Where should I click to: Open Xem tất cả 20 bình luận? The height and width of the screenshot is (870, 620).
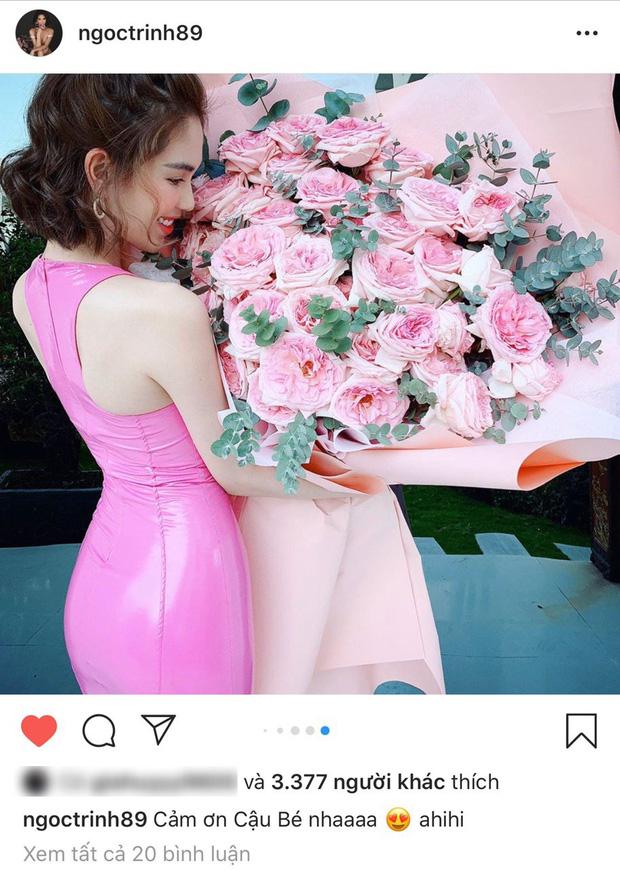[136, 854]
